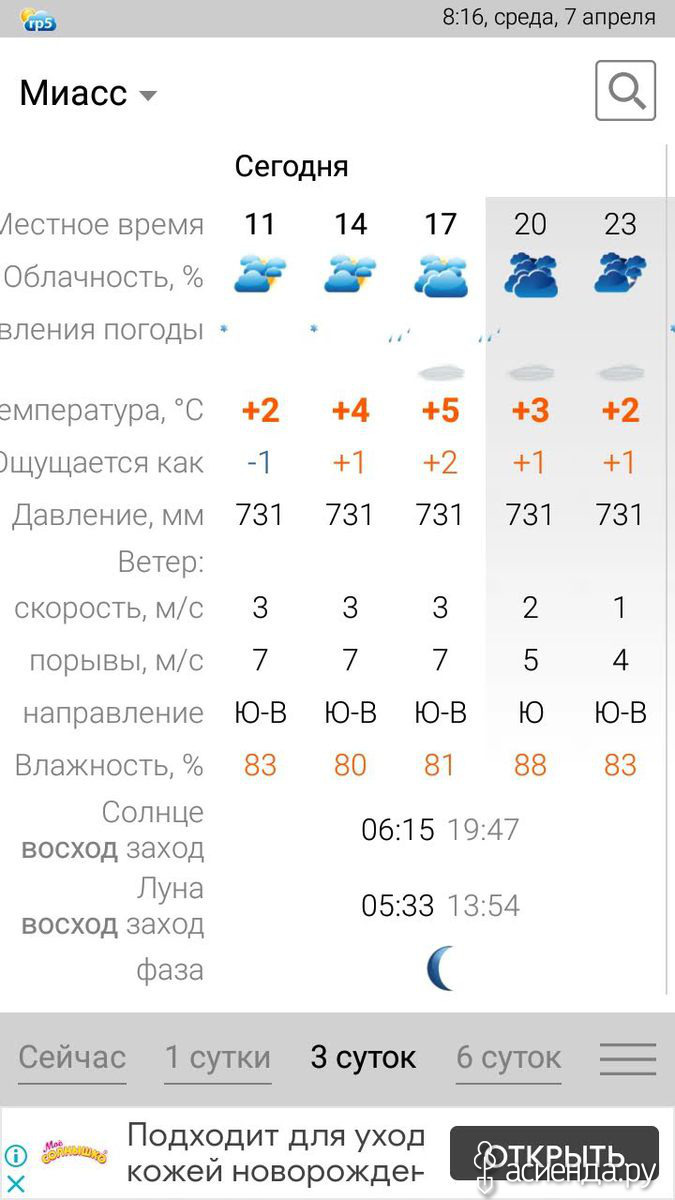675x1200 pixels.
Task: Open the hamburger menu
Action: tap(628, 1059)
